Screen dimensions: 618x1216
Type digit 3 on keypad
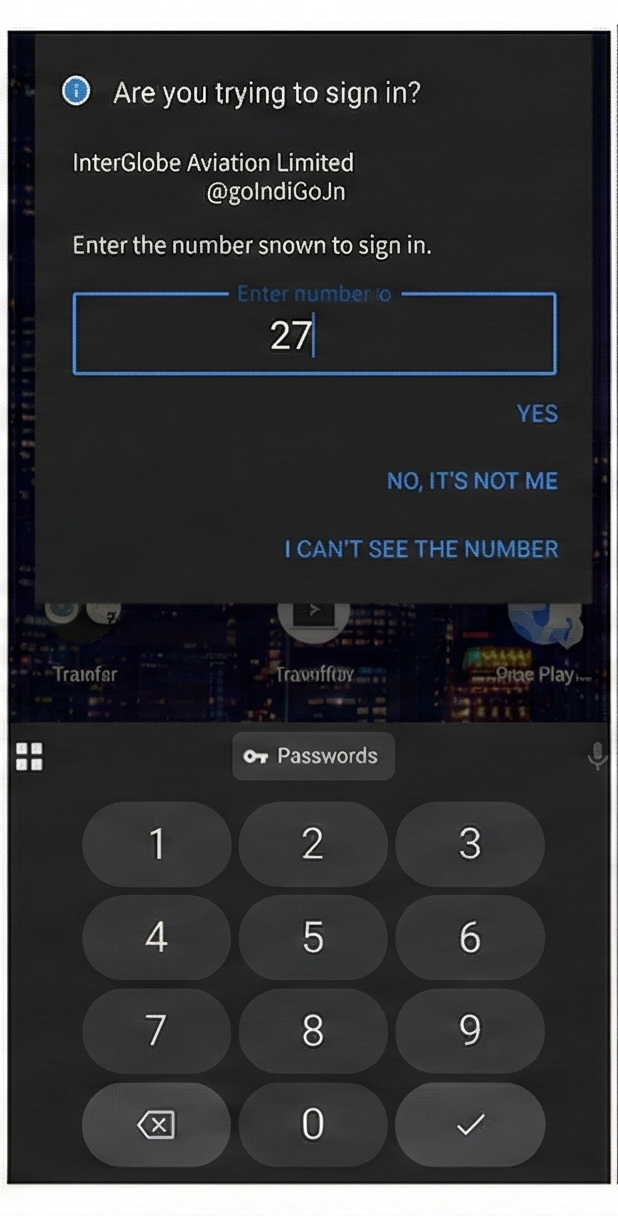pos(470,845)
